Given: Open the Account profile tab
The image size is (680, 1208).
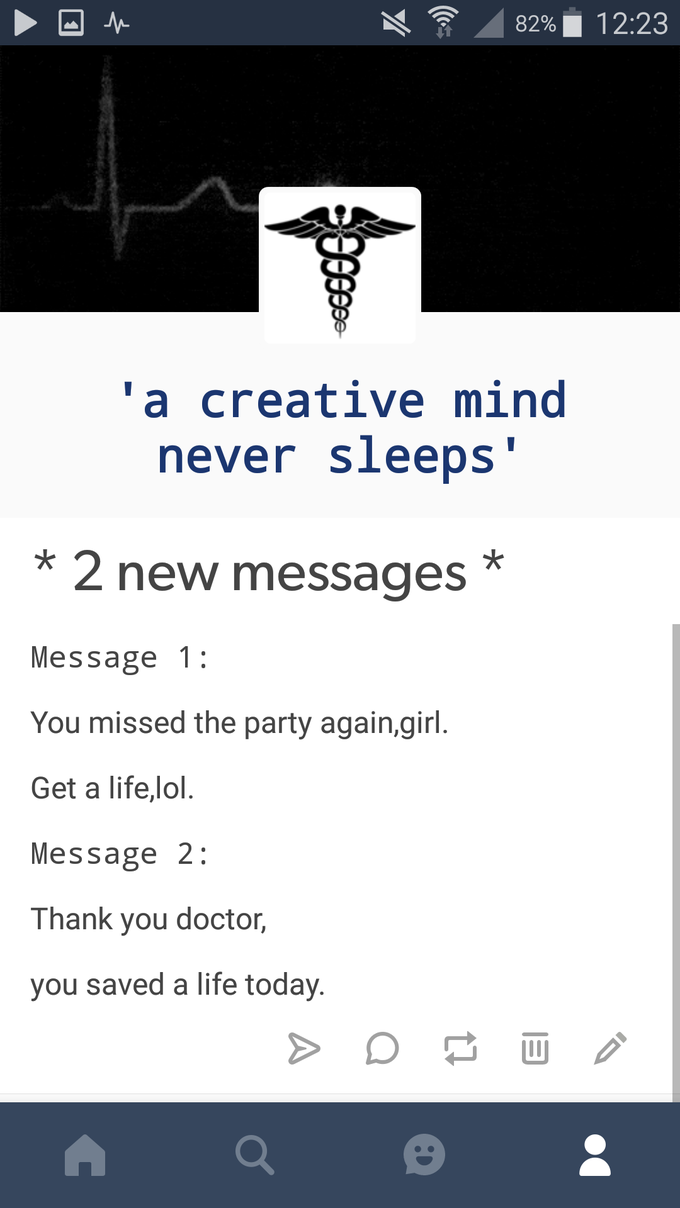Looking at the screenshot, I should coord(595,1155).
